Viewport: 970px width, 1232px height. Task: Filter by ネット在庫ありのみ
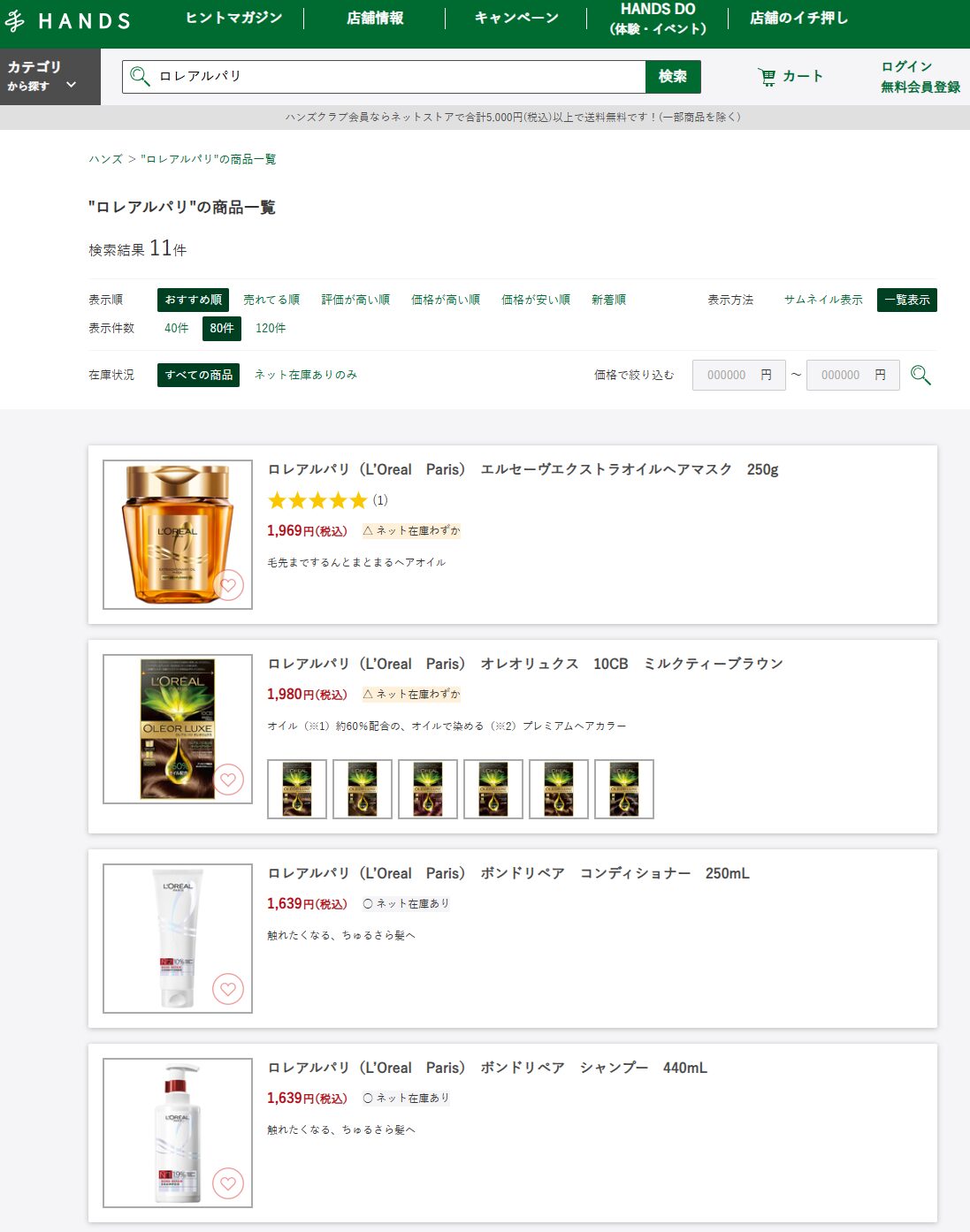tap(306, 375)
